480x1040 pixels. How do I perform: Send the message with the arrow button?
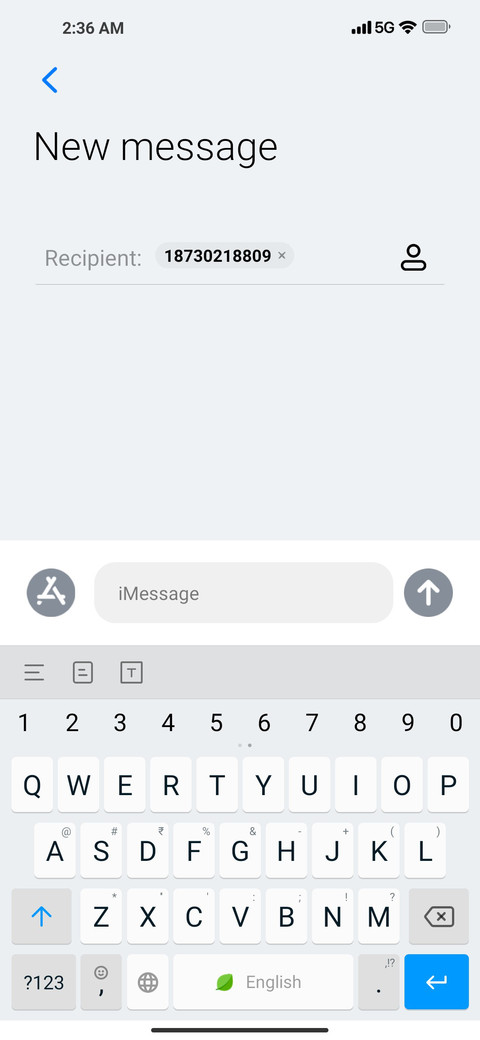click(x=428, y=592)
